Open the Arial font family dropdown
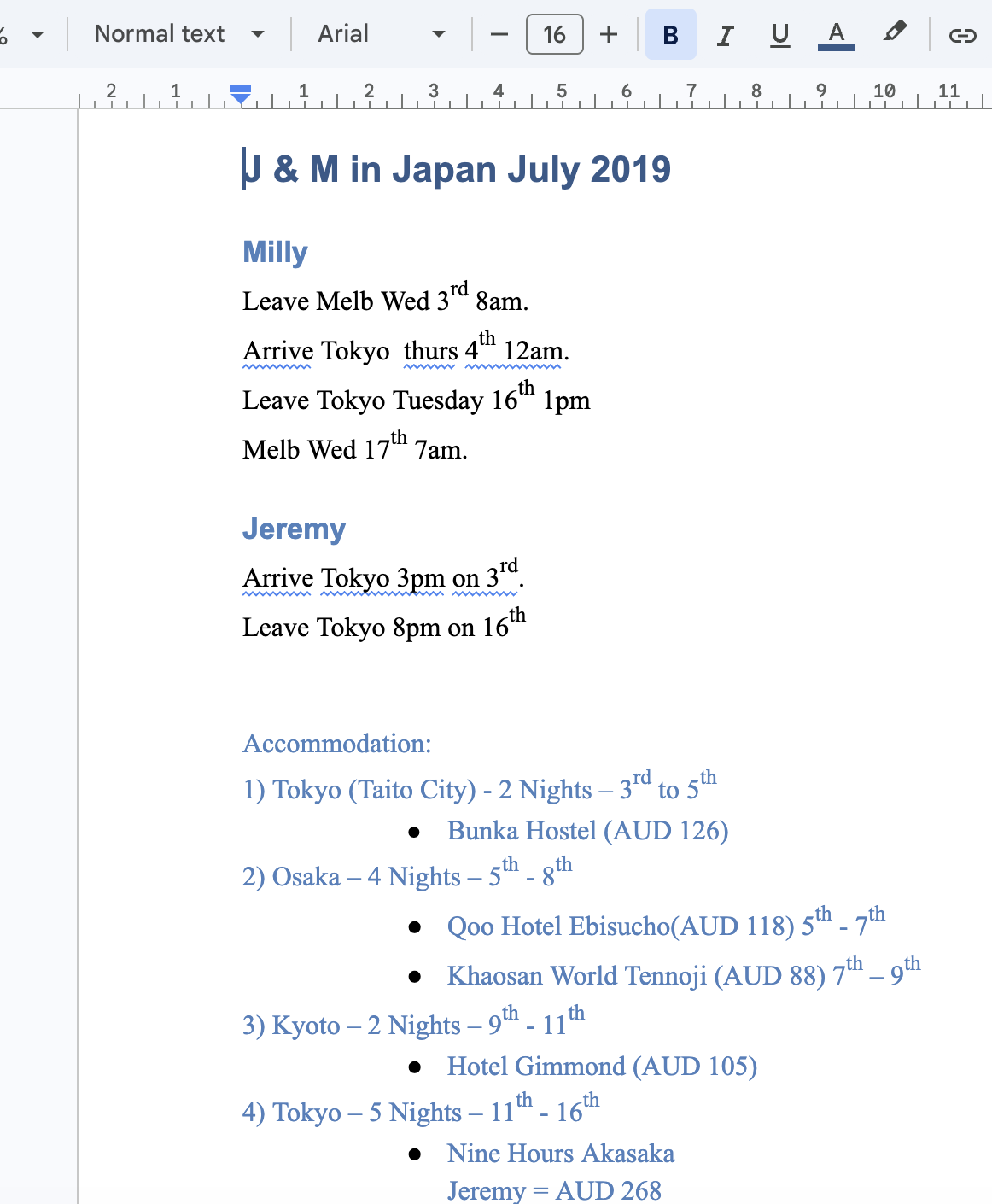 [381, 34]
